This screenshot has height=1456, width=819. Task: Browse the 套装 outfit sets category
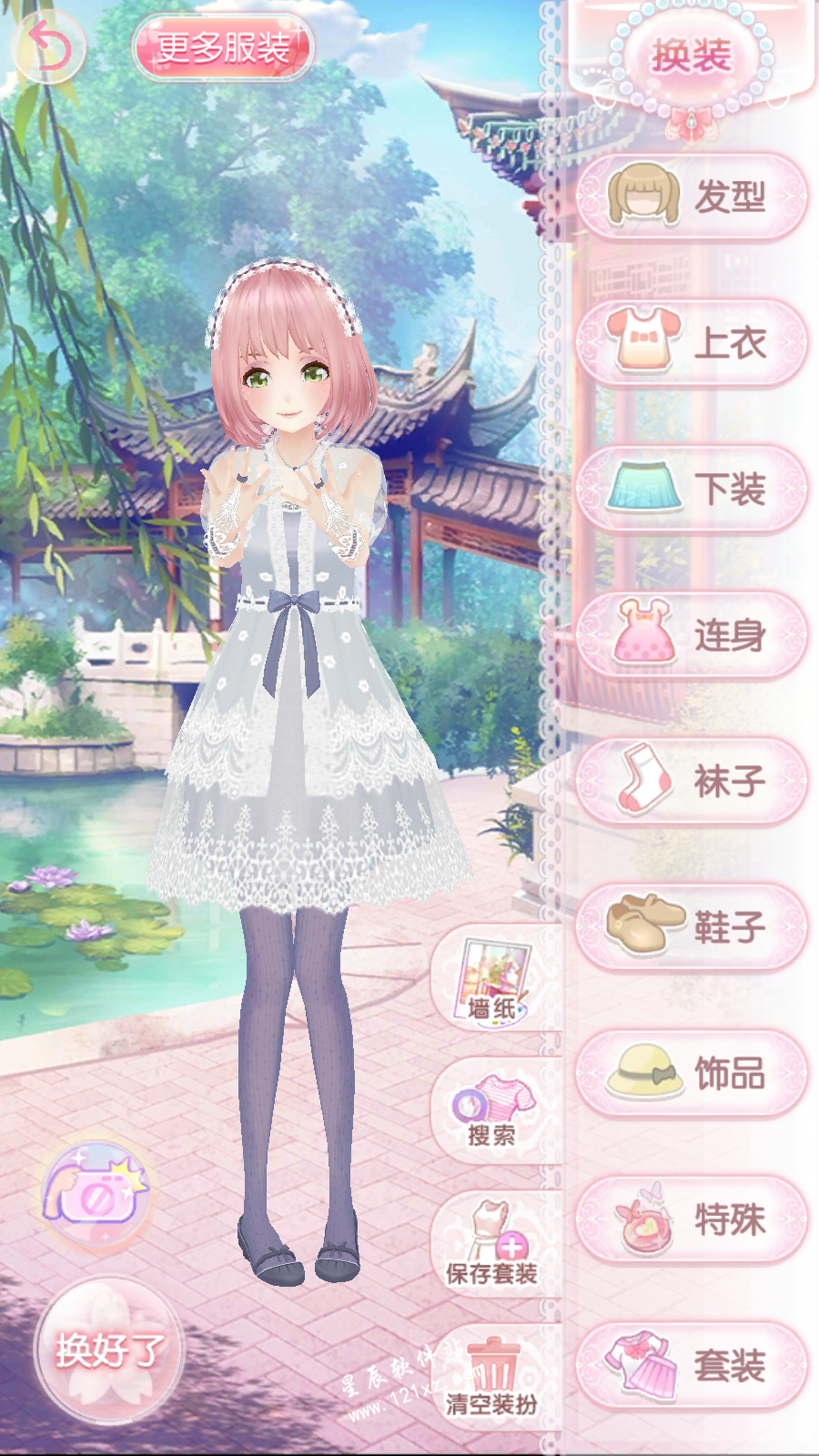[x=692, y=1365]
